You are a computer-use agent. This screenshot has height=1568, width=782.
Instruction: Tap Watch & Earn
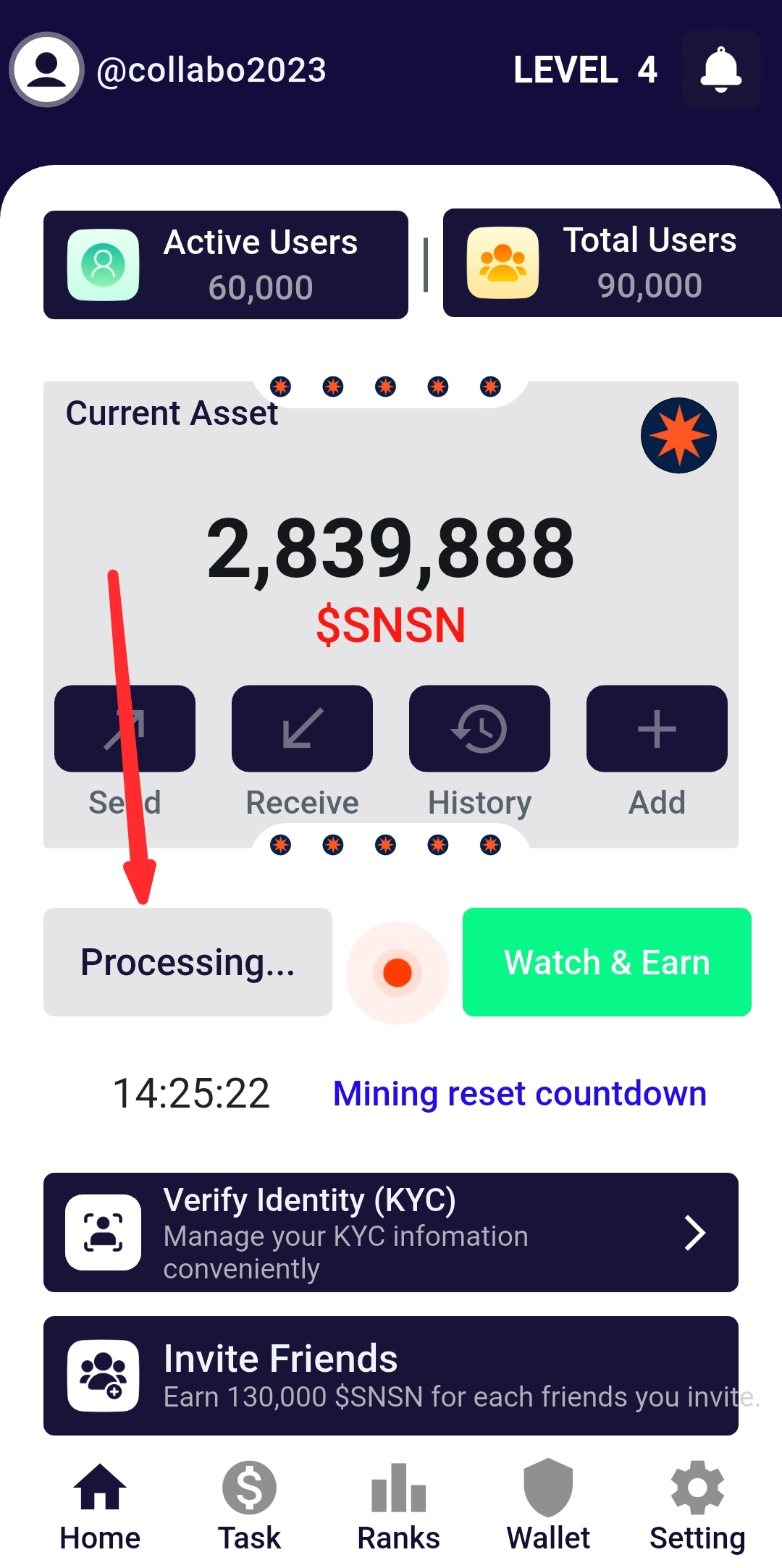[x=607, y=962]
